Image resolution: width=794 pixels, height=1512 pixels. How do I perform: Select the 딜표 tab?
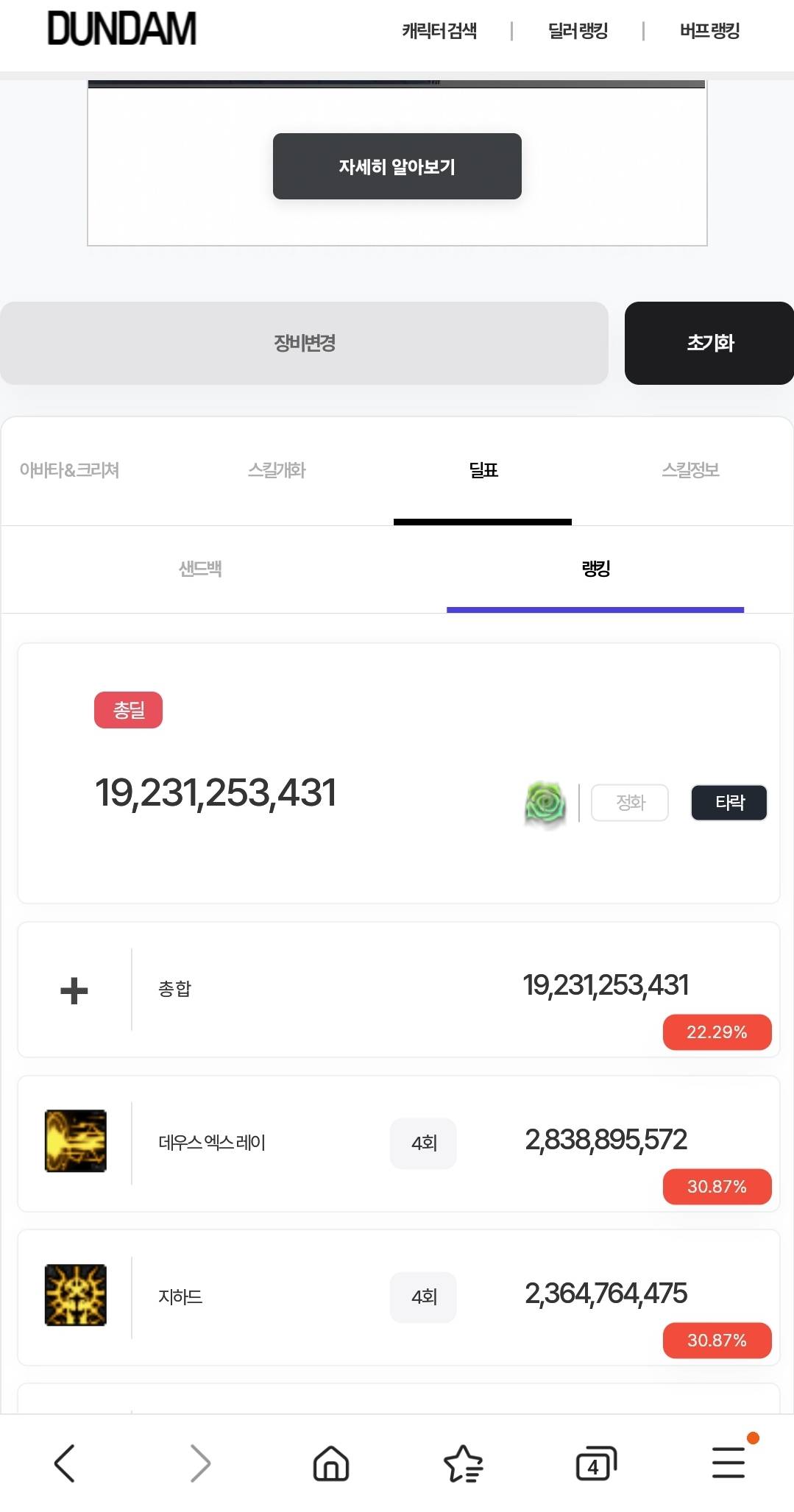[483, 470]
